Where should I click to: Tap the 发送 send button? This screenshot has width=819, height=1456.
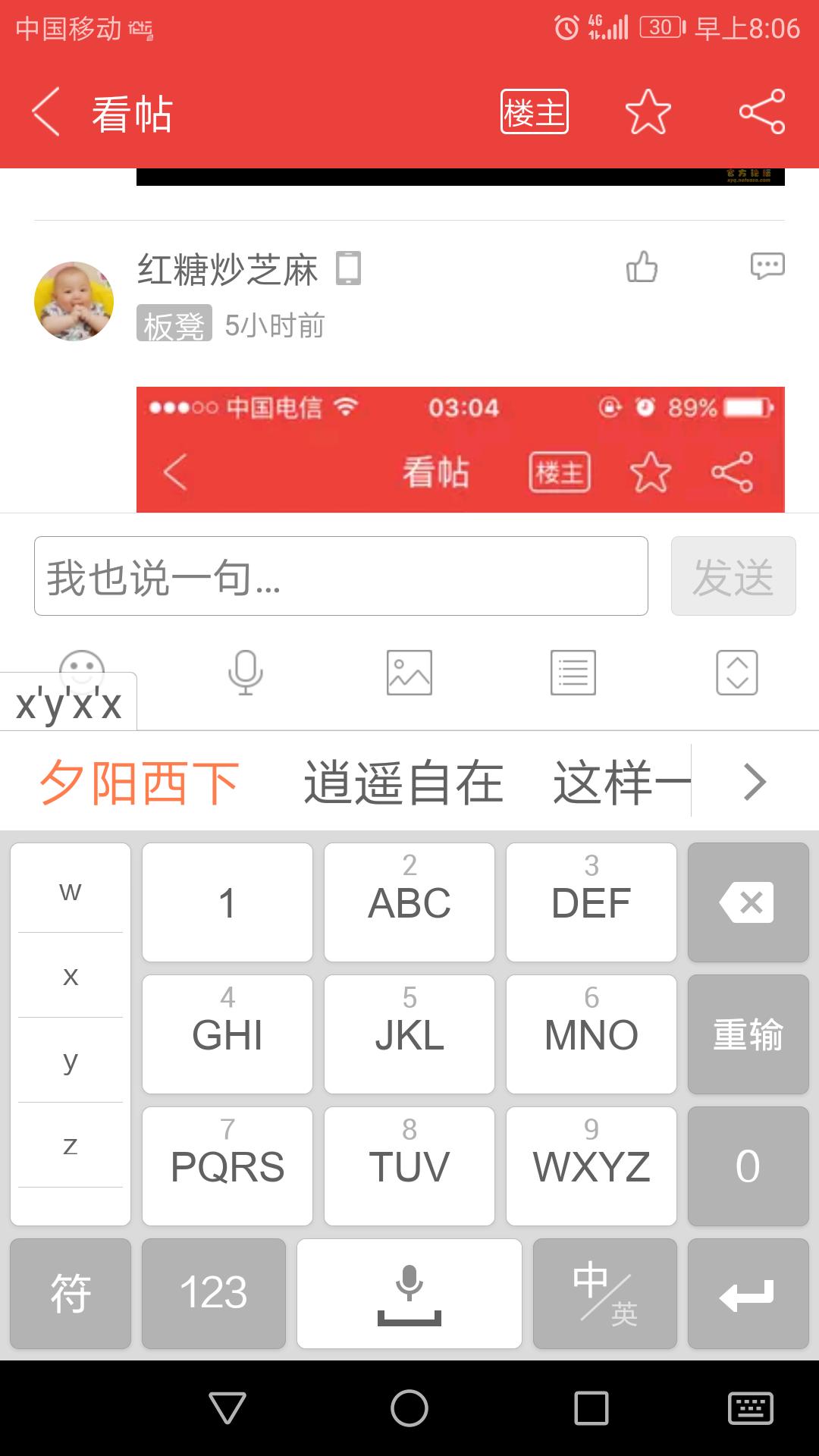coord(733,576)
